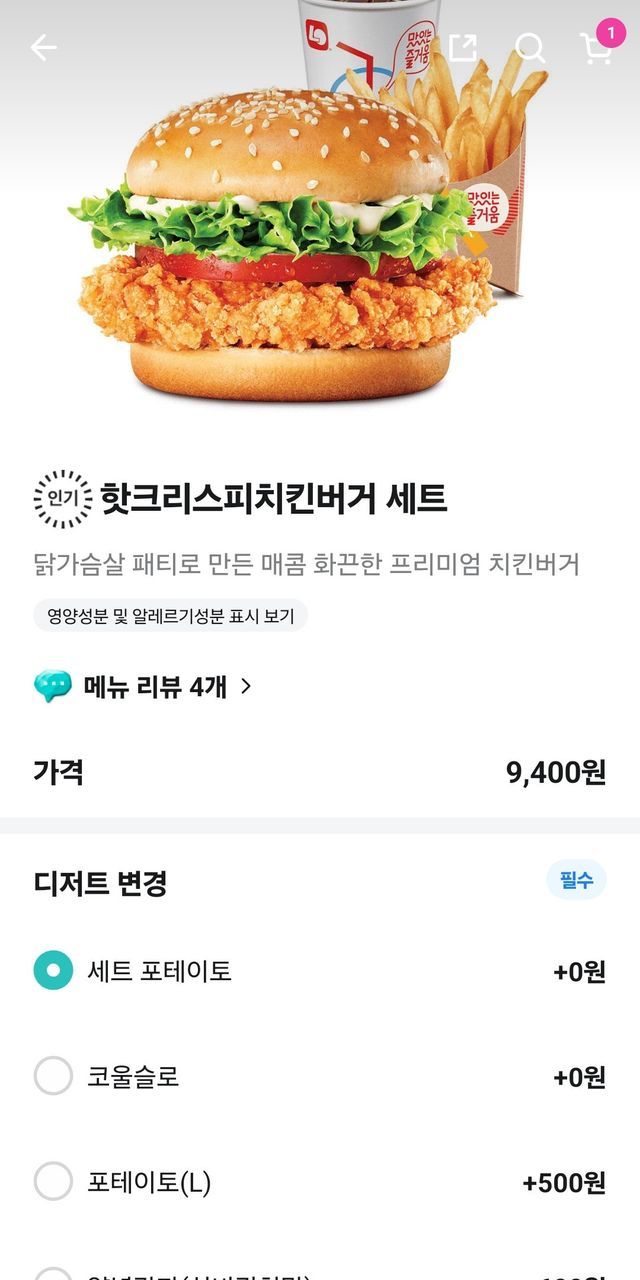Share this menu item

[462, 47]
